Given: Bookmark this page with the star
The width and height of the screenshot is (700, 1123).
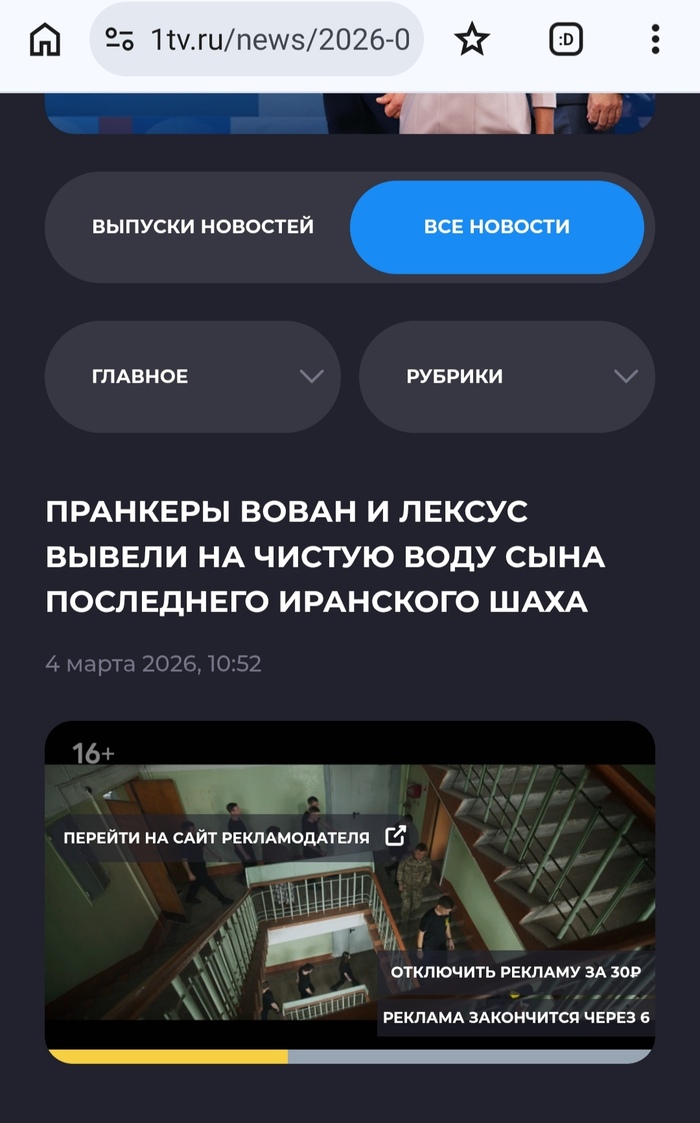Looking at the screenshot, I should (471, 40).
